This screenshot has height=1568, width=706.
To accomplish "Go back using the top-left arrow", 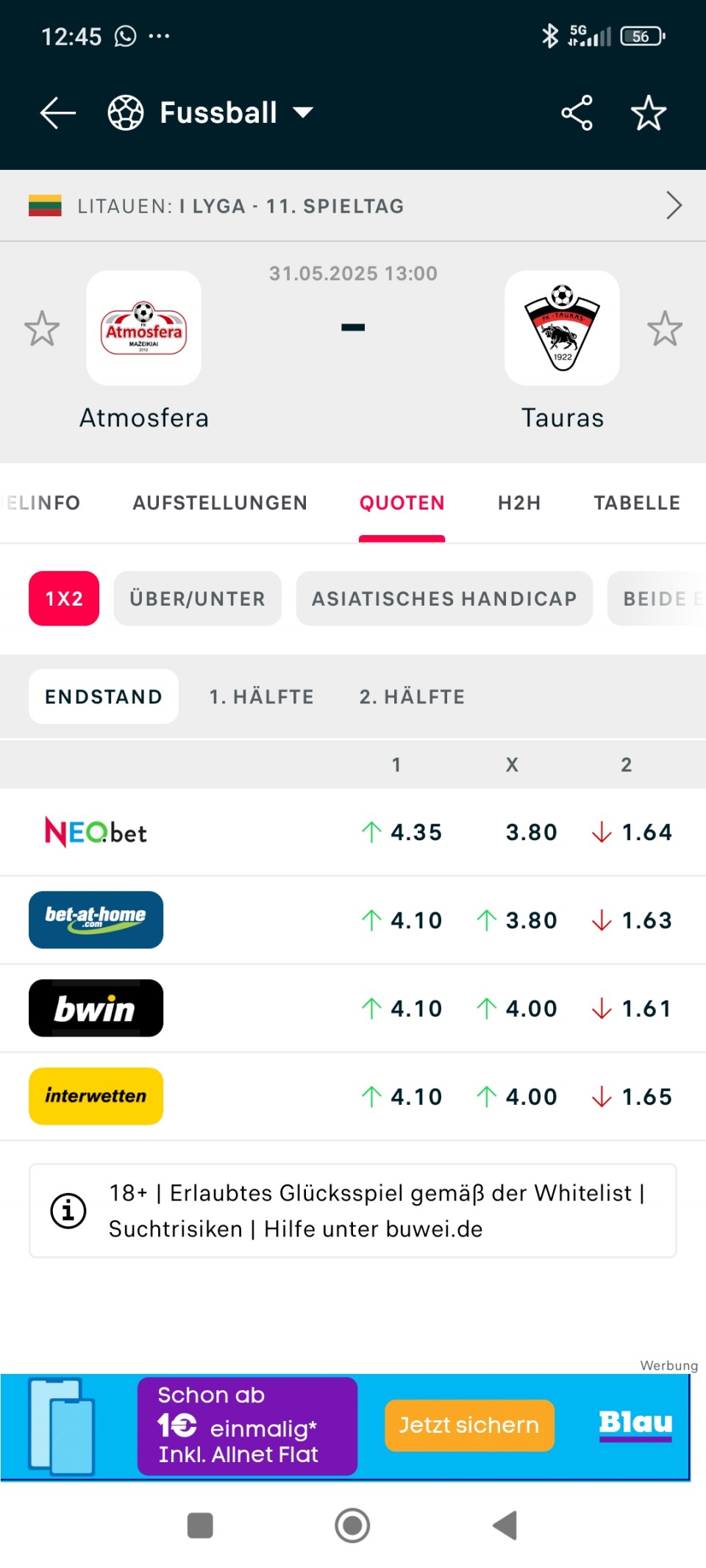I will click(x=58, y=113).
